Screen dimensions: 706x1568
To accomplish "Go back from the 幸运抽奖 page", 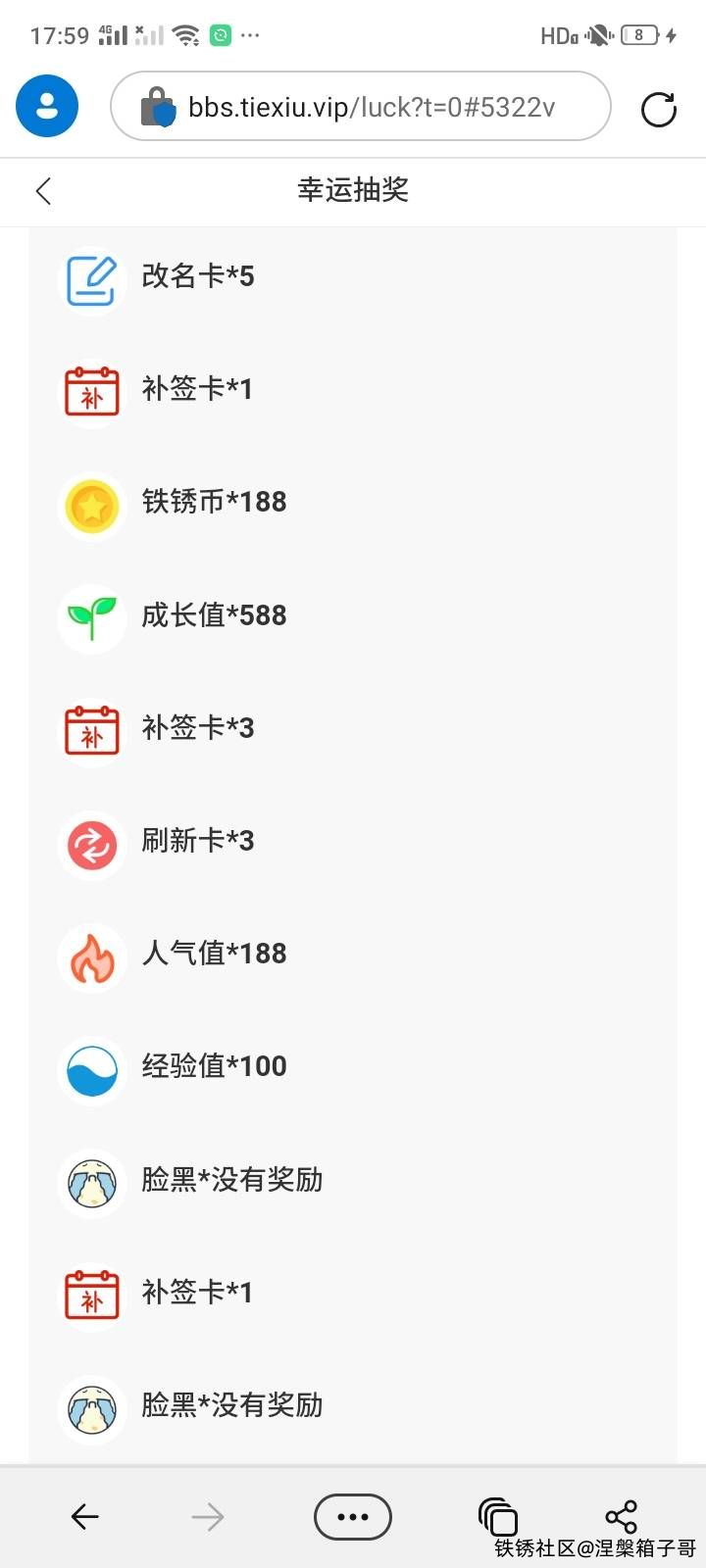I will click(44, 190).
